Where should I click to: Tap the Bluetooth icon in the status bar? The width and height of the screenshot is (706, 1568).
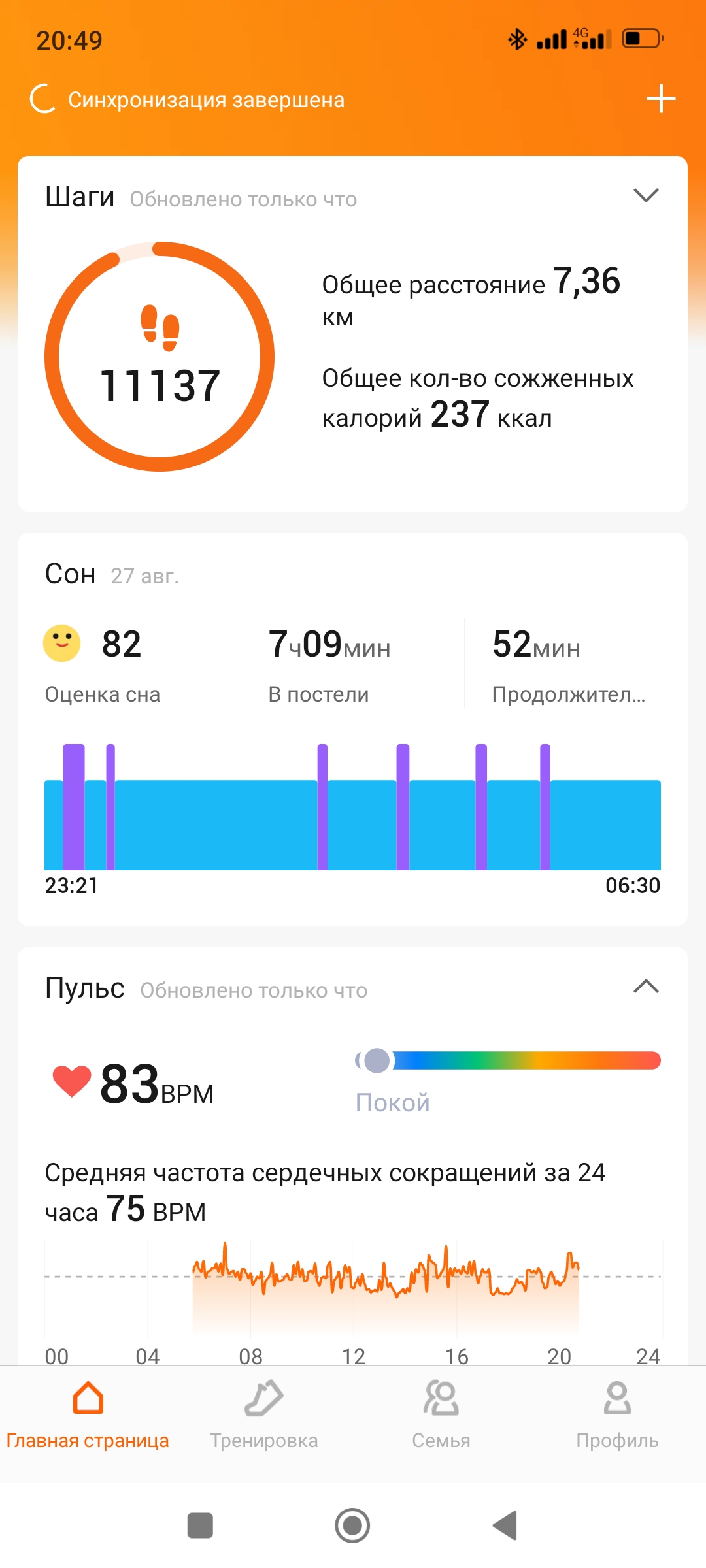click(x=518, y=38)
